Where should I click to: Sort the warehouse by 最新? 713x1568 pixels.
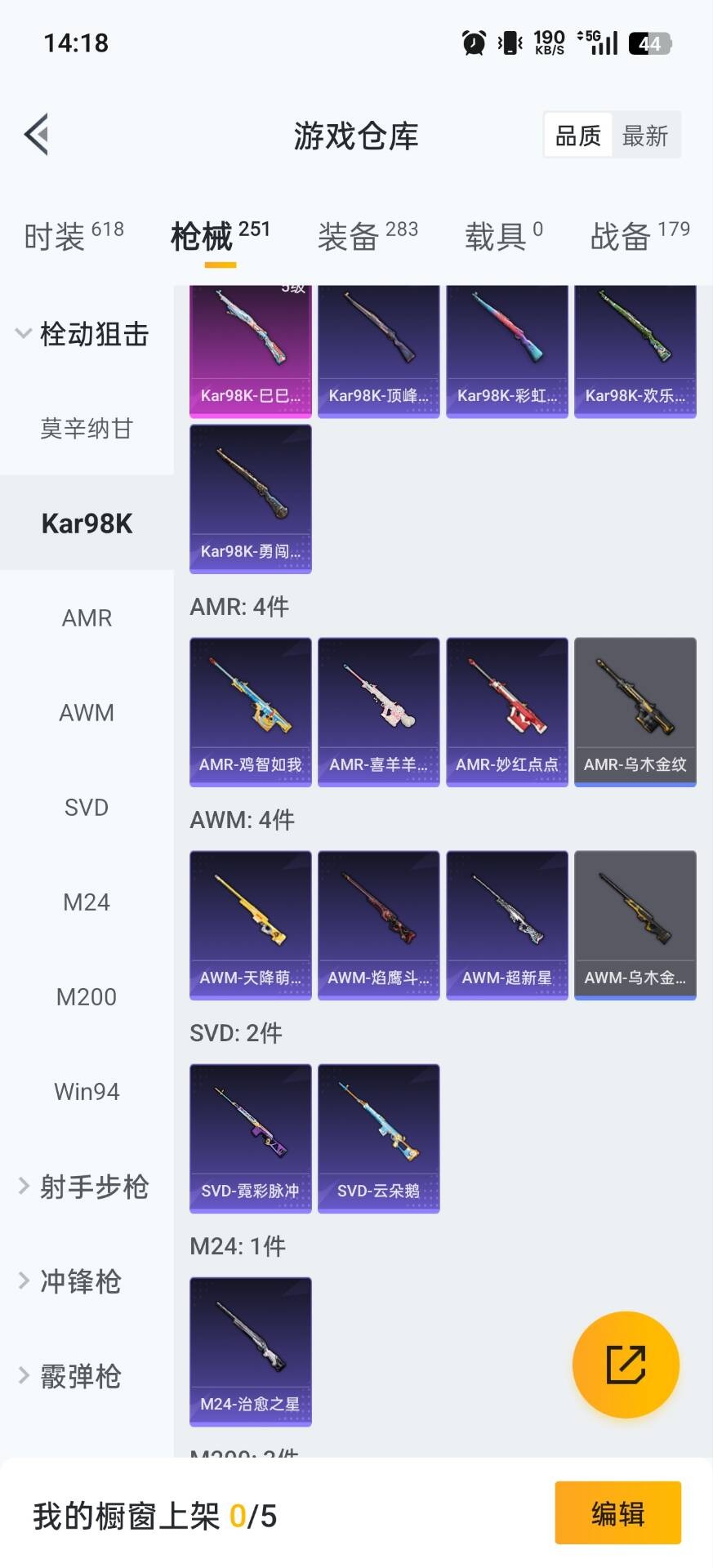[x=645, y=136]
